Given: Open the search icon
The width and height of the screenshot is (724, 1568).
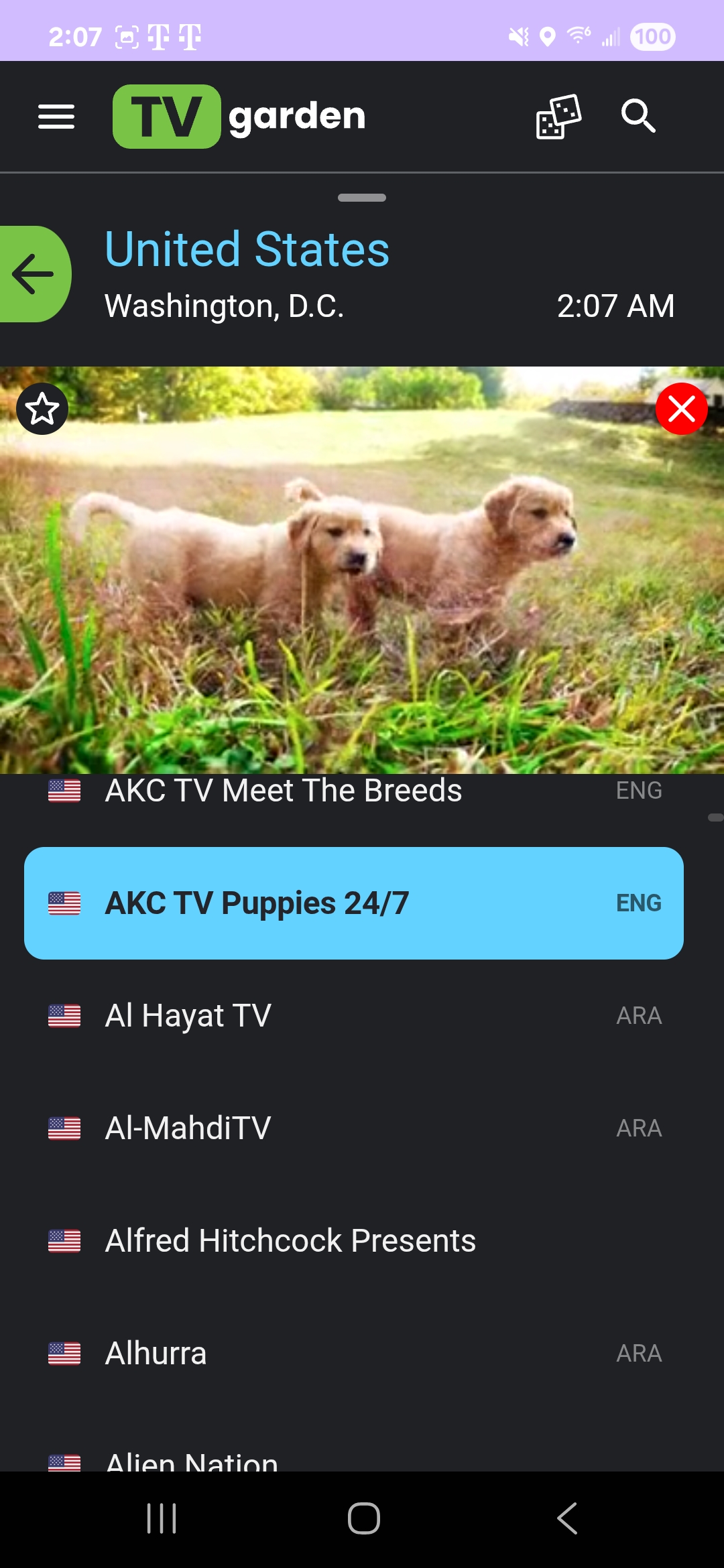Looking at the screenshot, I should click(x=638, y=117).
